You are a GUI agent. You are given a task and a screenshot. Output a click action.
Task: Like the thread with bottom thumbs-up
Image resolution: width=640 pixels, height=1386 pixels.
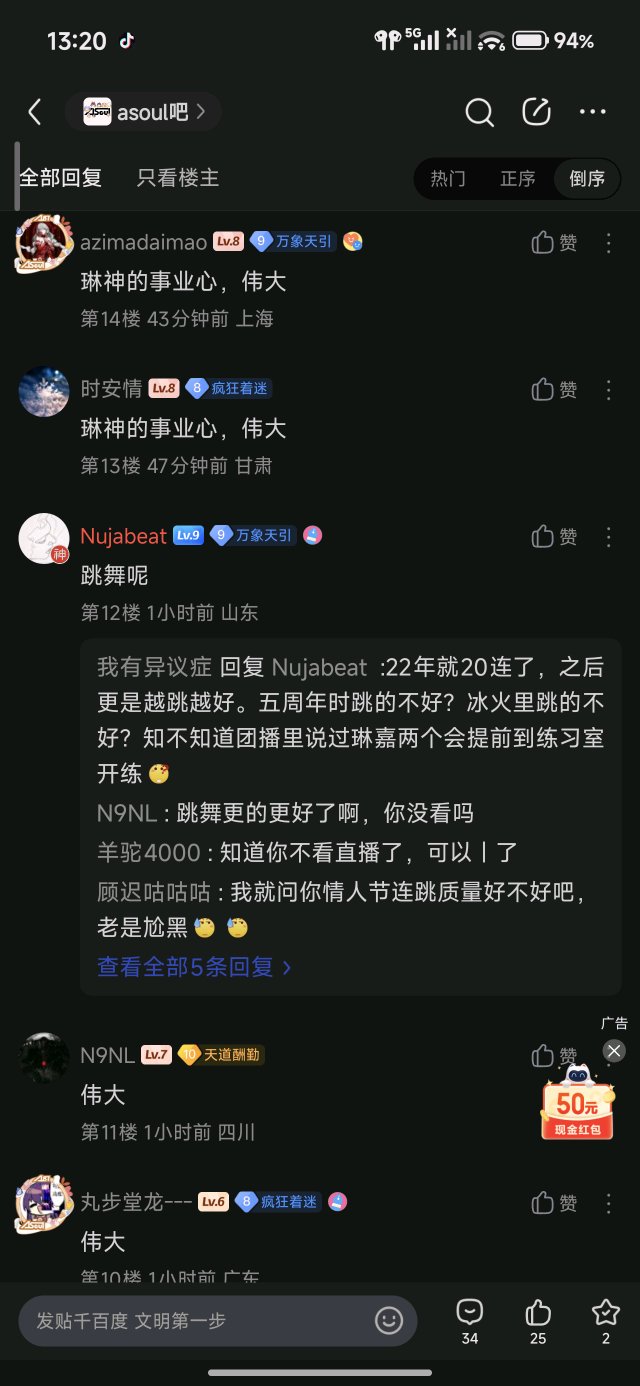[538, 1313]
